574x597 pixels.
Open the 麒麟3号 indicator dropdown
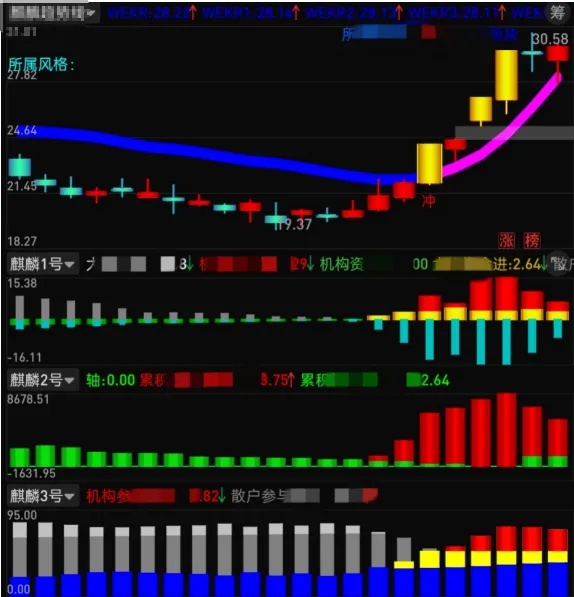[x=43, y=496]
